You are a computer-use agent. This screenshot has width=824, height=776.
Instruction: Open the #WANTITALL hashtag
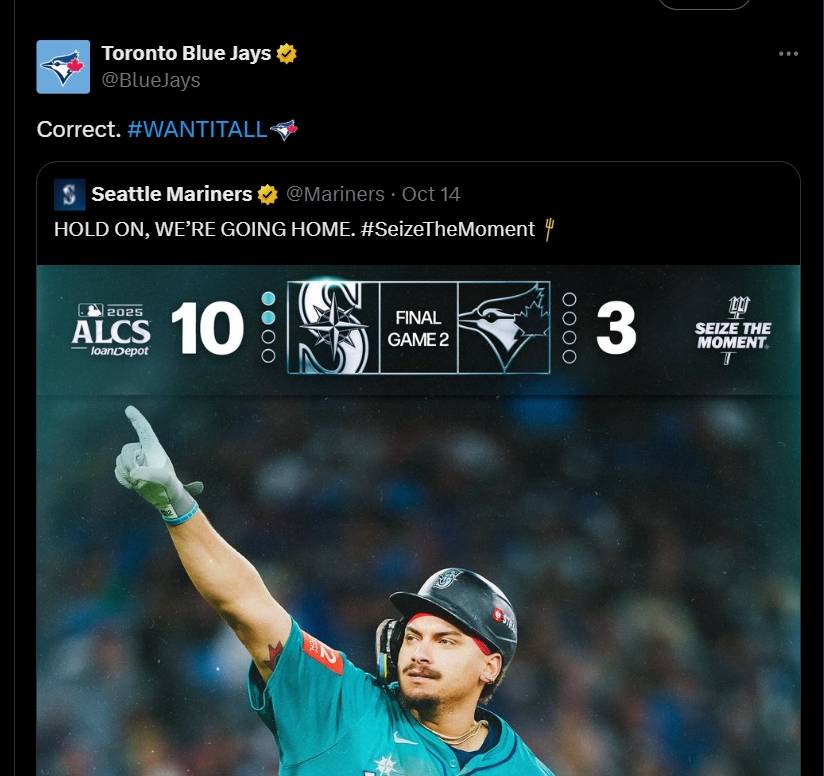click(x=197, y=129)
